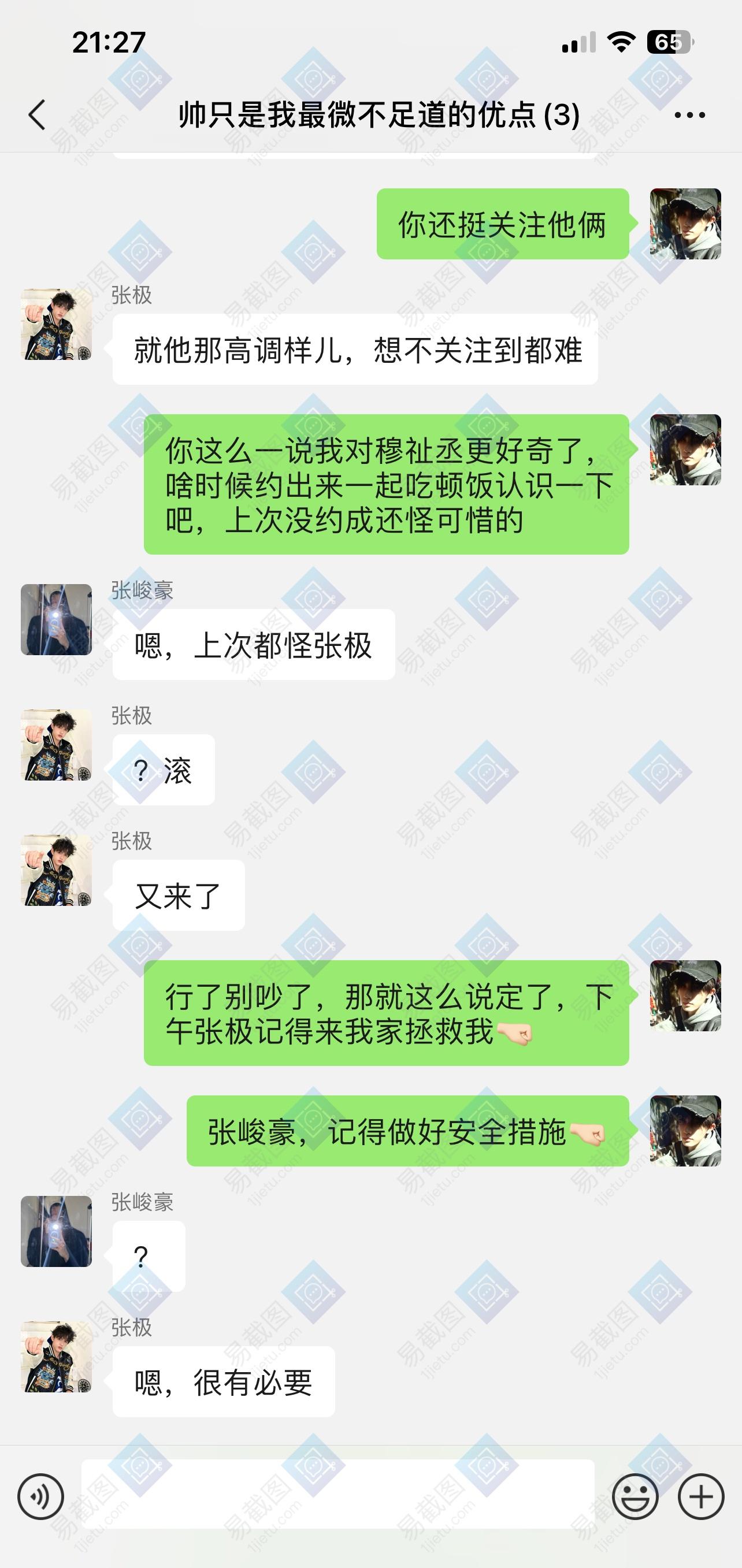
Task: Go back to the chat list
Action: [37, 114]
